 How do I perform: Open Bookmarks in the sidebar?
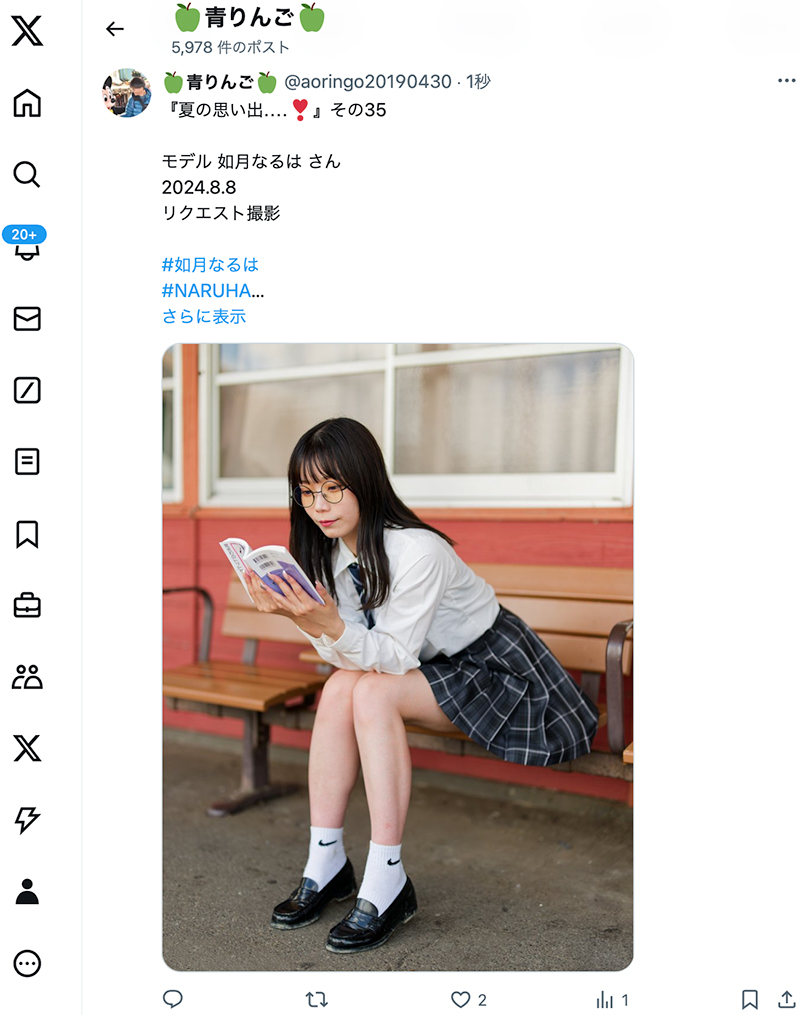coord(27,534)
